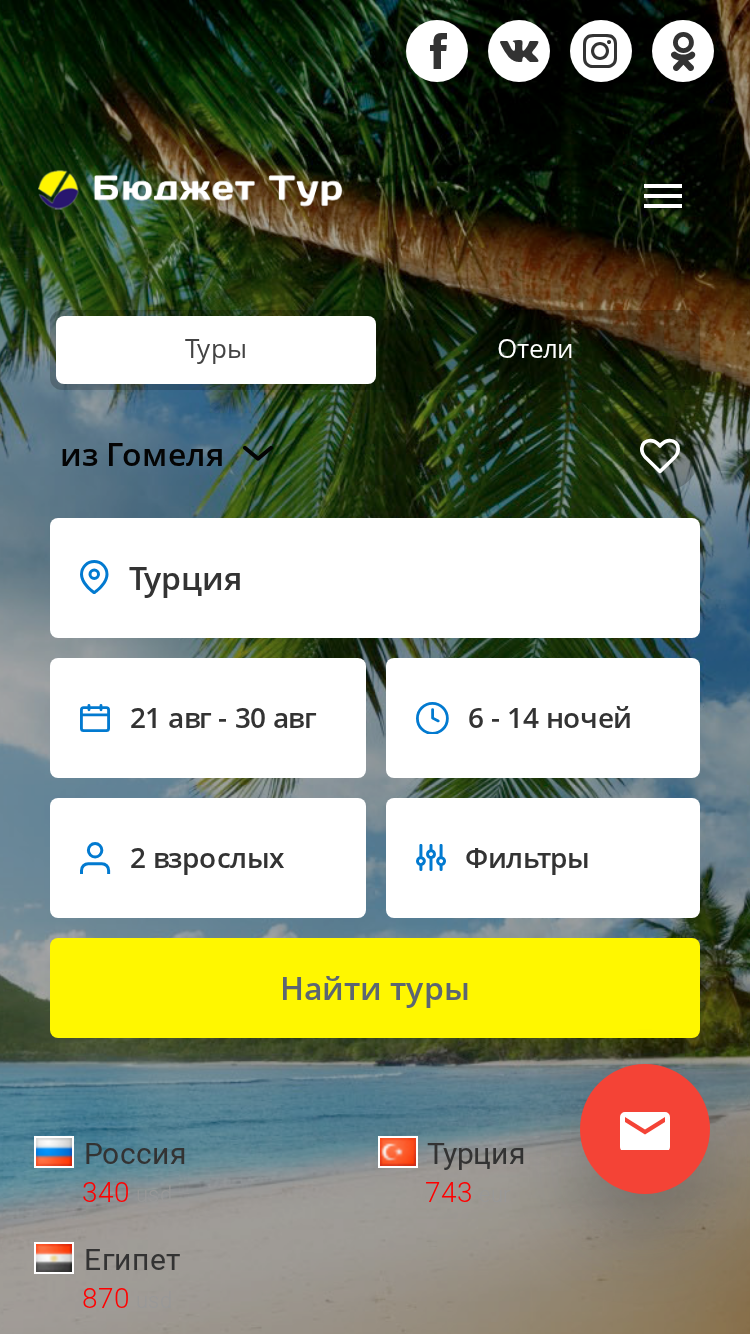Switch to the Отели tab
The height and width of the screenshot is (1334, 750).
[535, 349]
